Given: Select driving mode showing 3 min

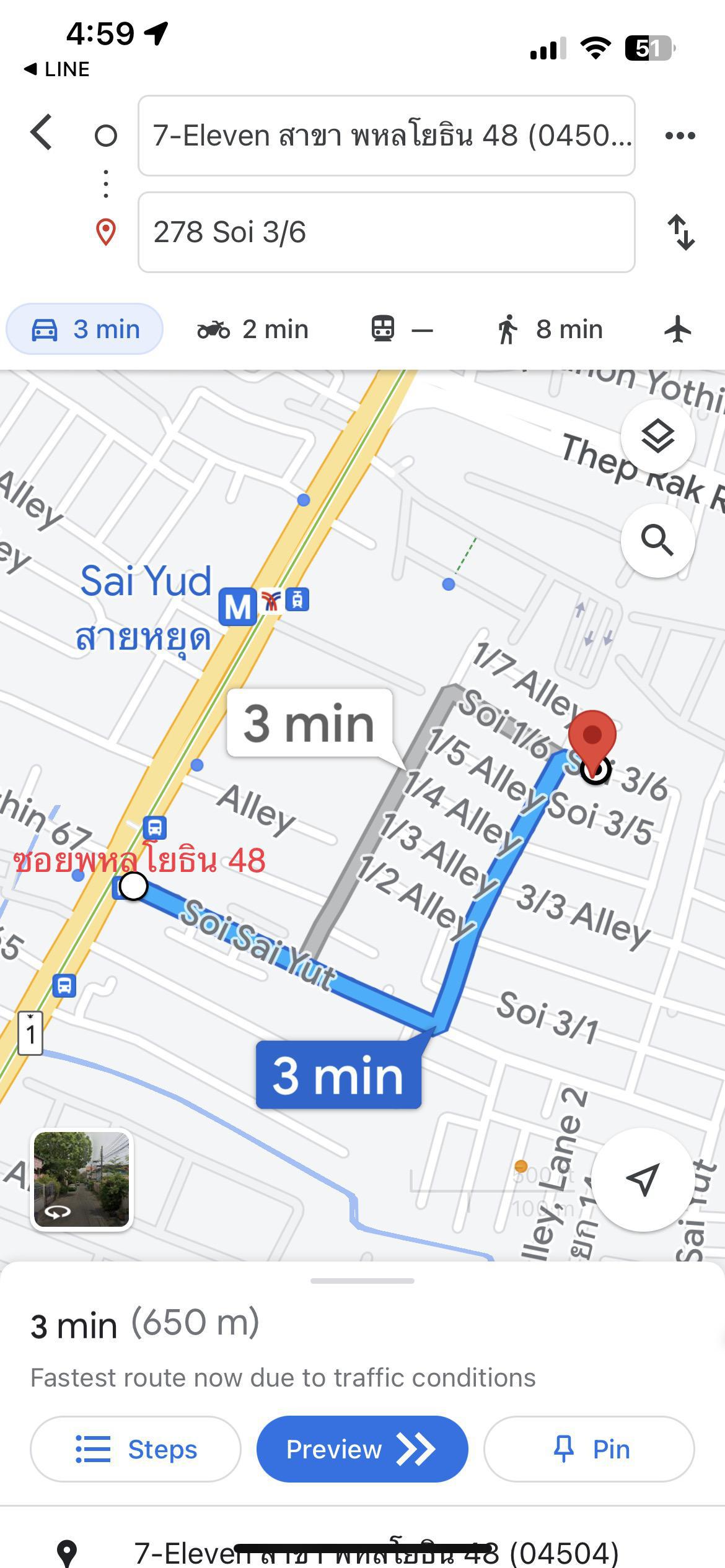Looking at the screenshot, I should coord(85,329).
